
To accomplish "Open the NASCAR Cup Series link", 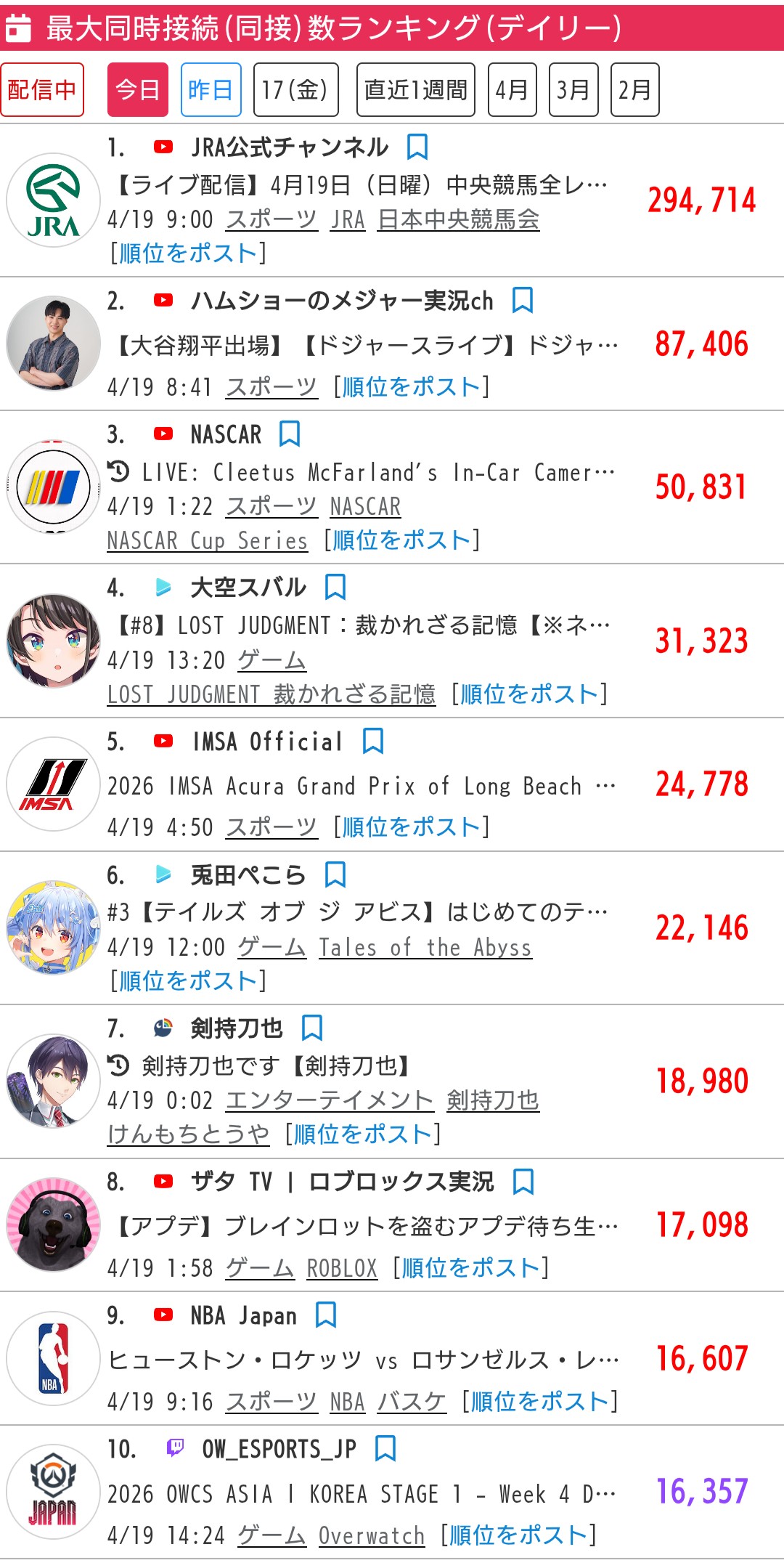I will click(x=207, y=541).
